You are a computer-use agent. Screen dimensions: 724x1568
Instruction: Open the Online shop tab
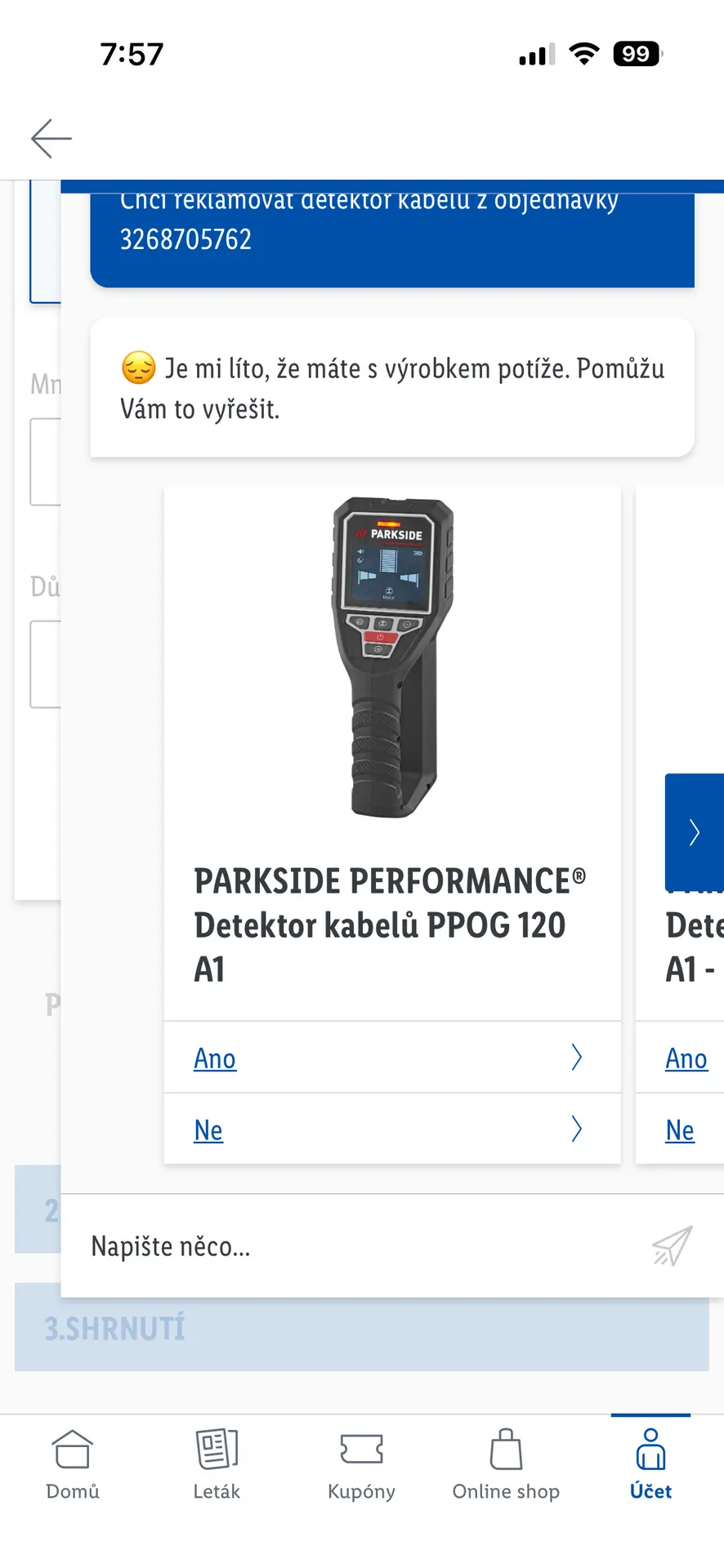(506, 1465)
